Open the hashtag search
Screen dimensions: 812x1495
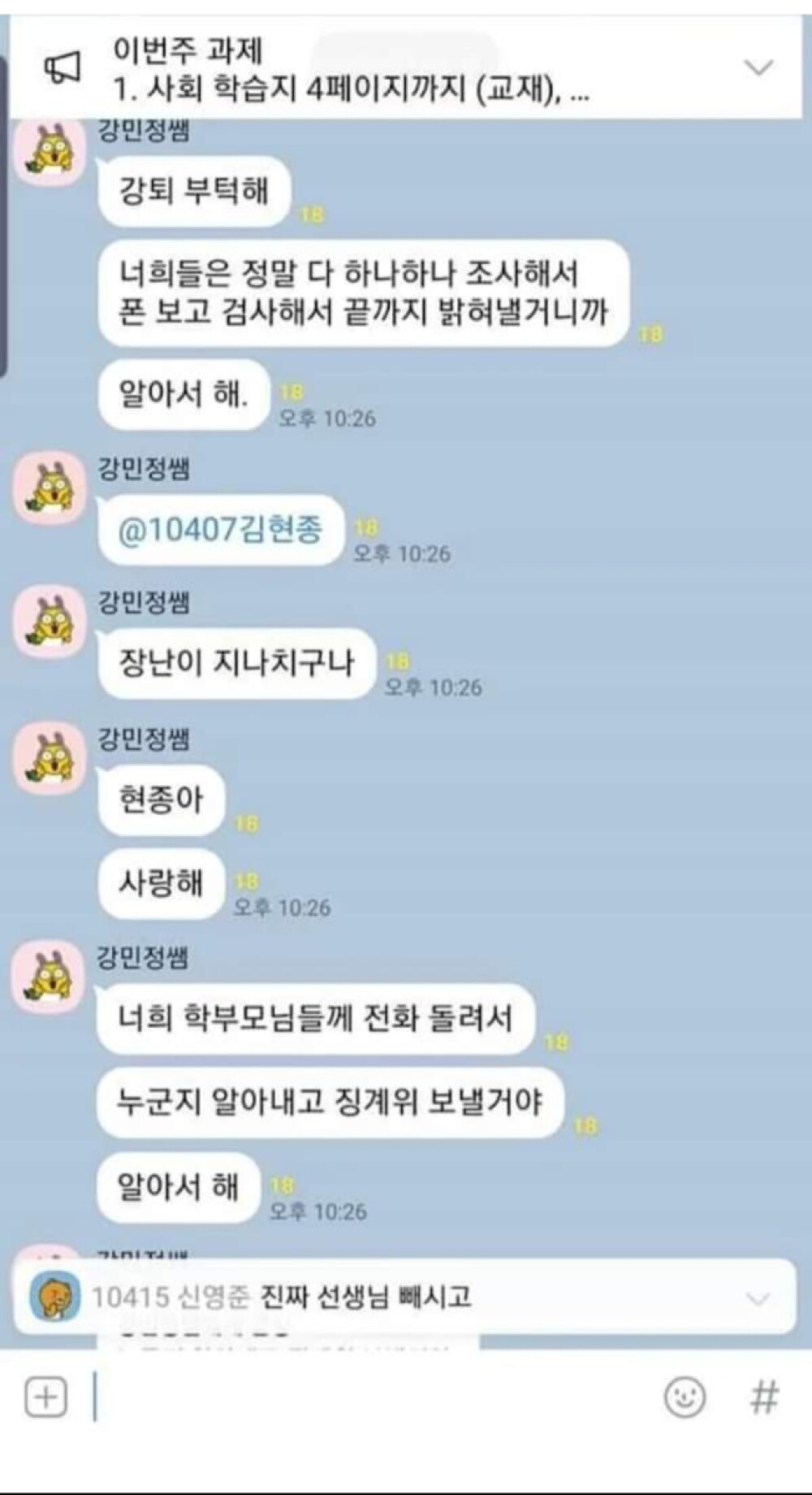(x=763, y=1397)
